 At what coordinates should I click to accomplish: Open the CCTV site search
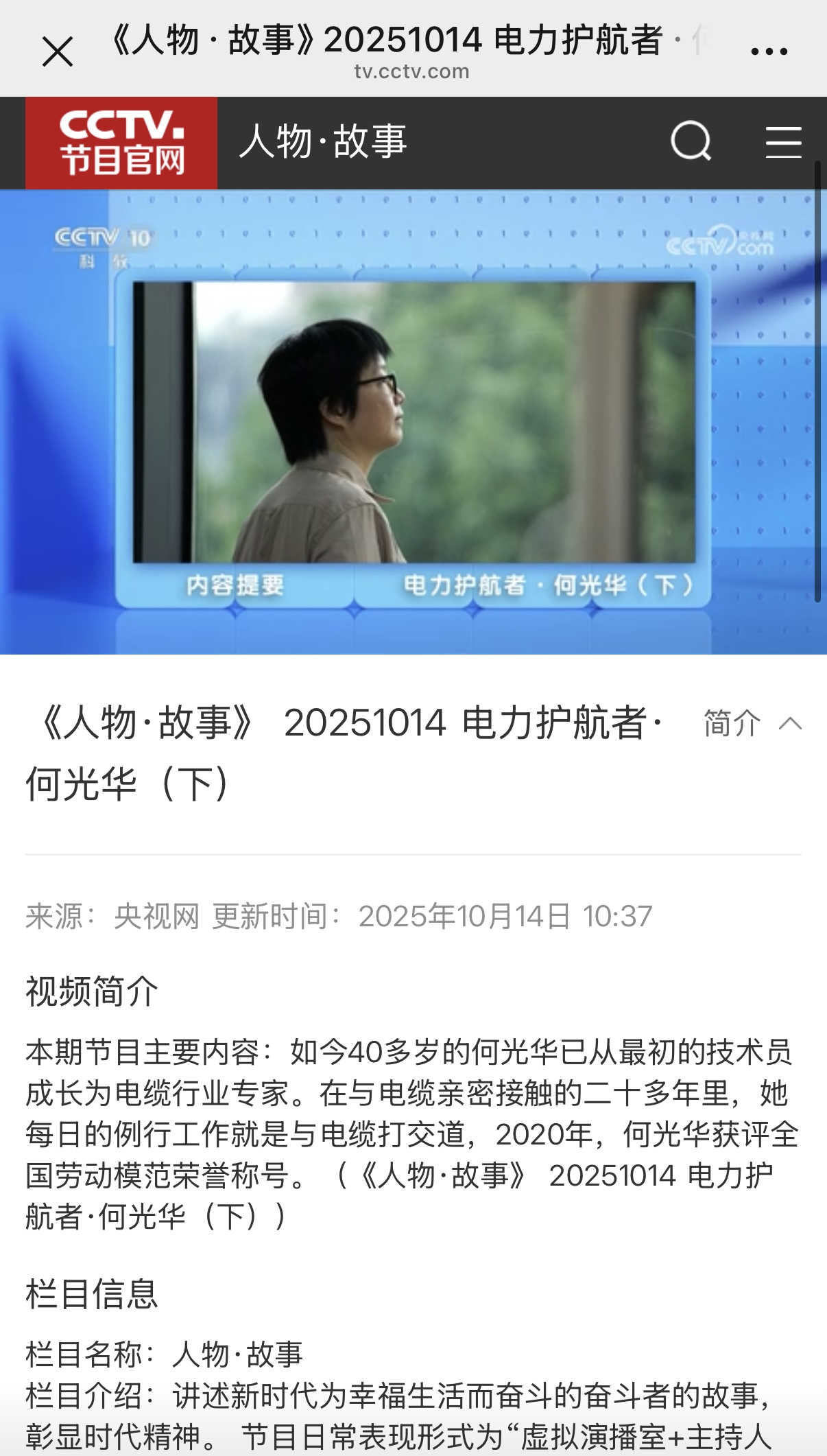691,141
